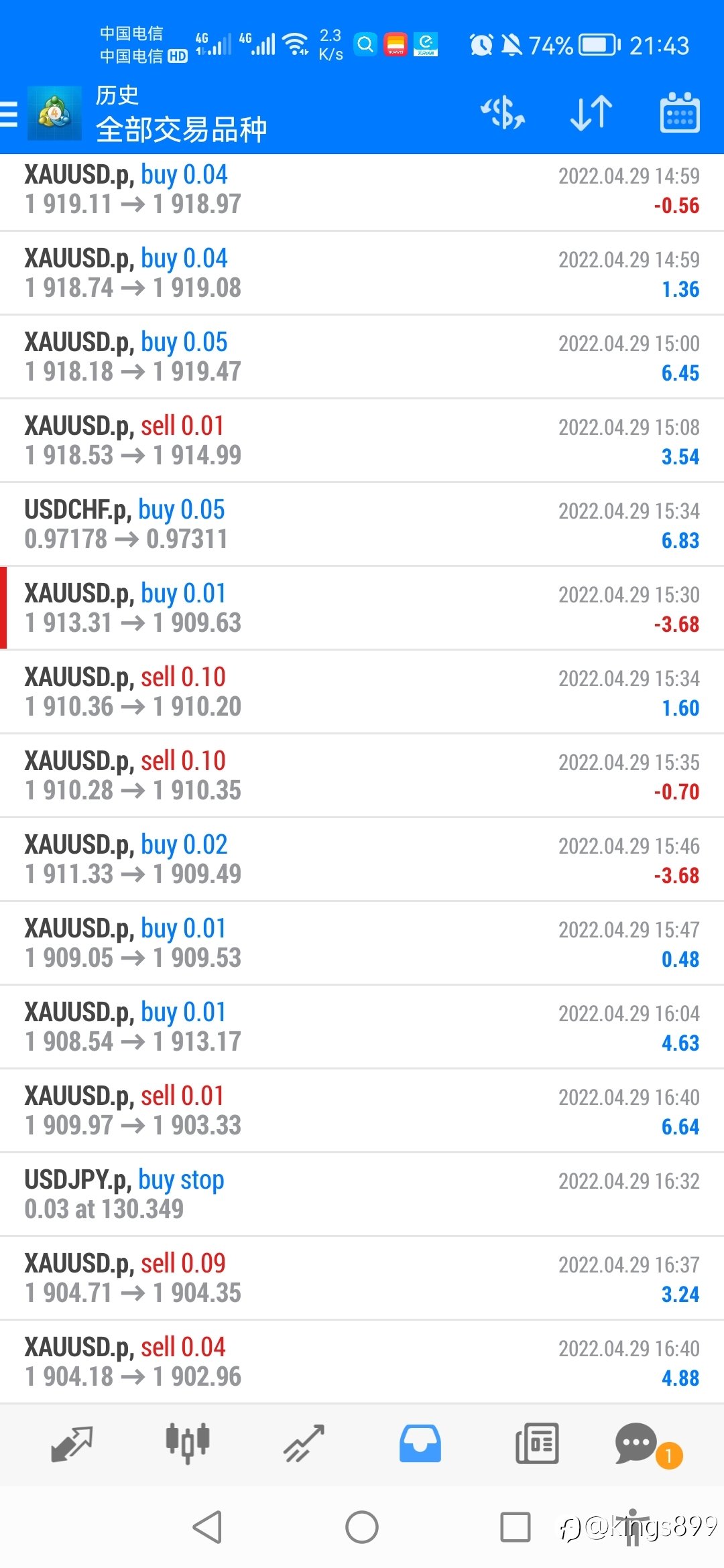This screenshot has width=724, height=1568.
Task: Open the symbol filter icon
Action: tap(503, 113)
